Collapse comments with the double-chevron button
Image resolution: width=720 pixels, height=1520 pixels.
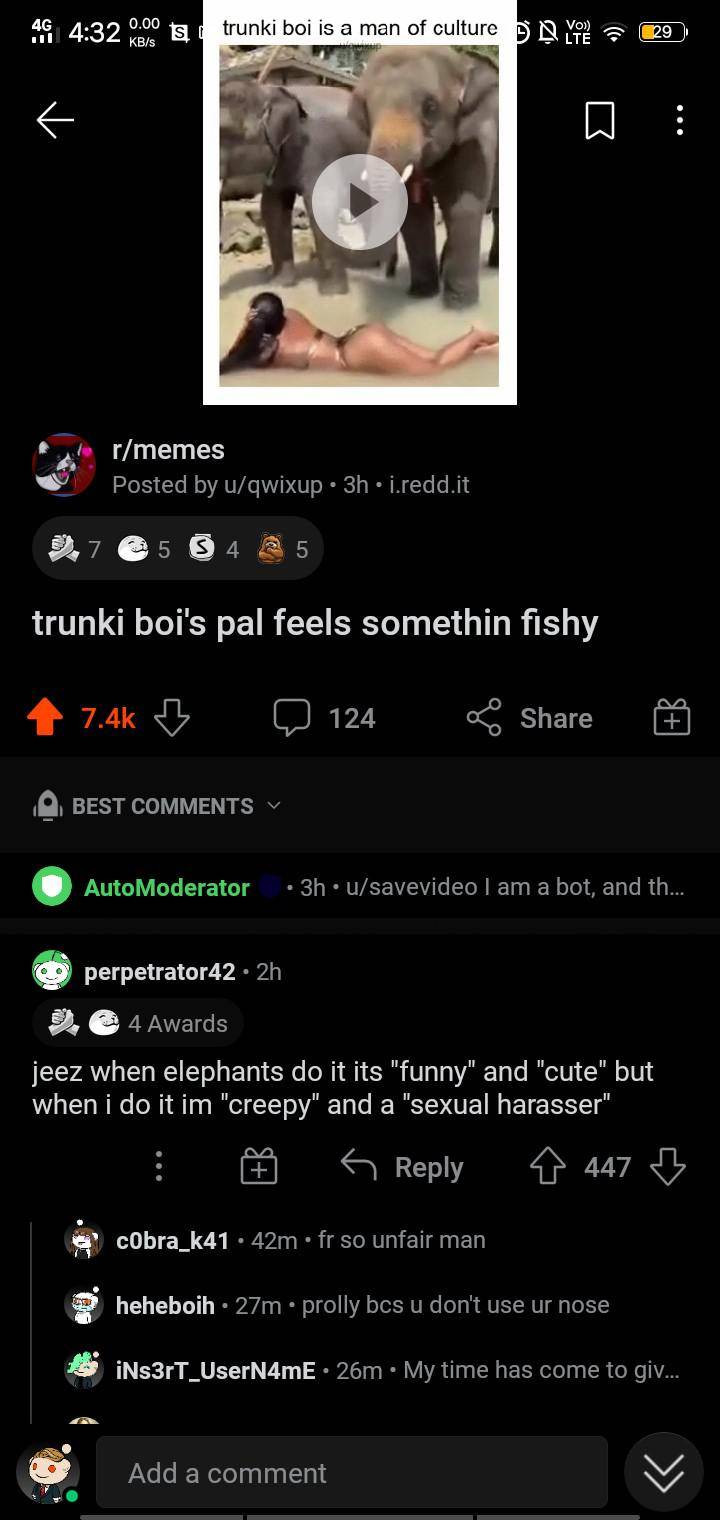click(x=663, y=1472)
